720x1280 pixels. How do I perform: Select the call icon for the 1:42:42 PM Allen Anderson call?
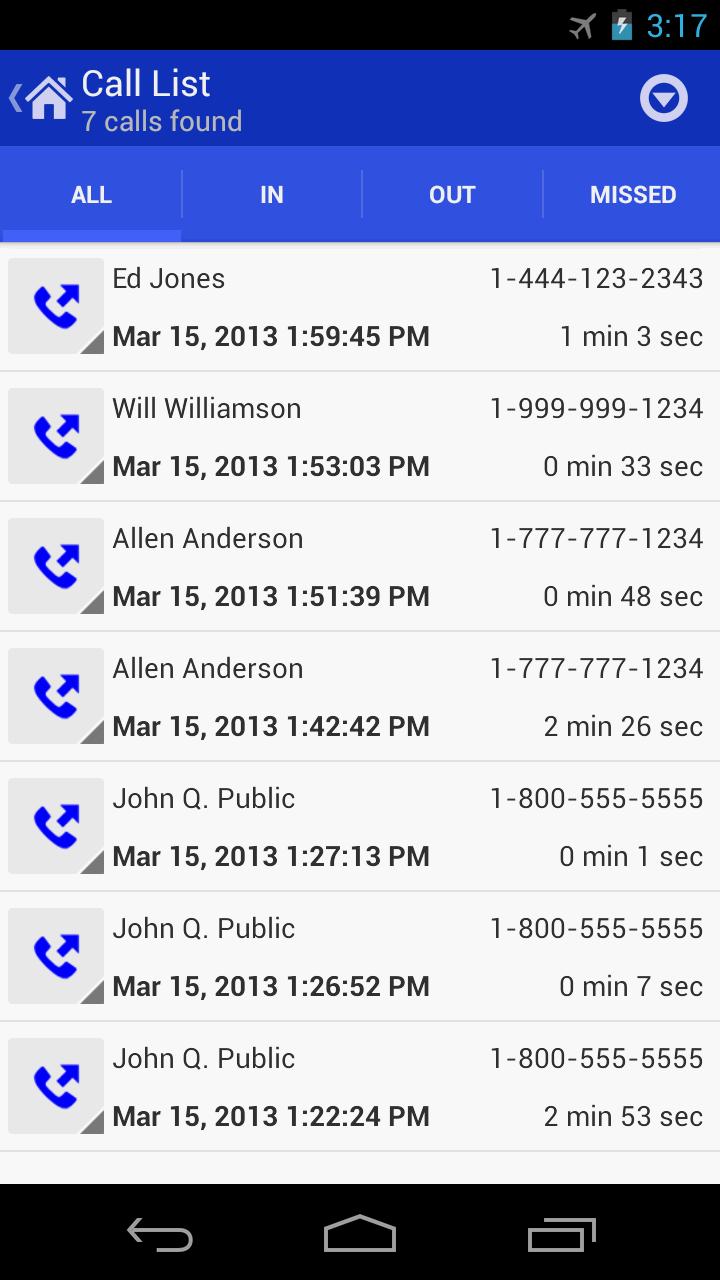tap(55, 695)
